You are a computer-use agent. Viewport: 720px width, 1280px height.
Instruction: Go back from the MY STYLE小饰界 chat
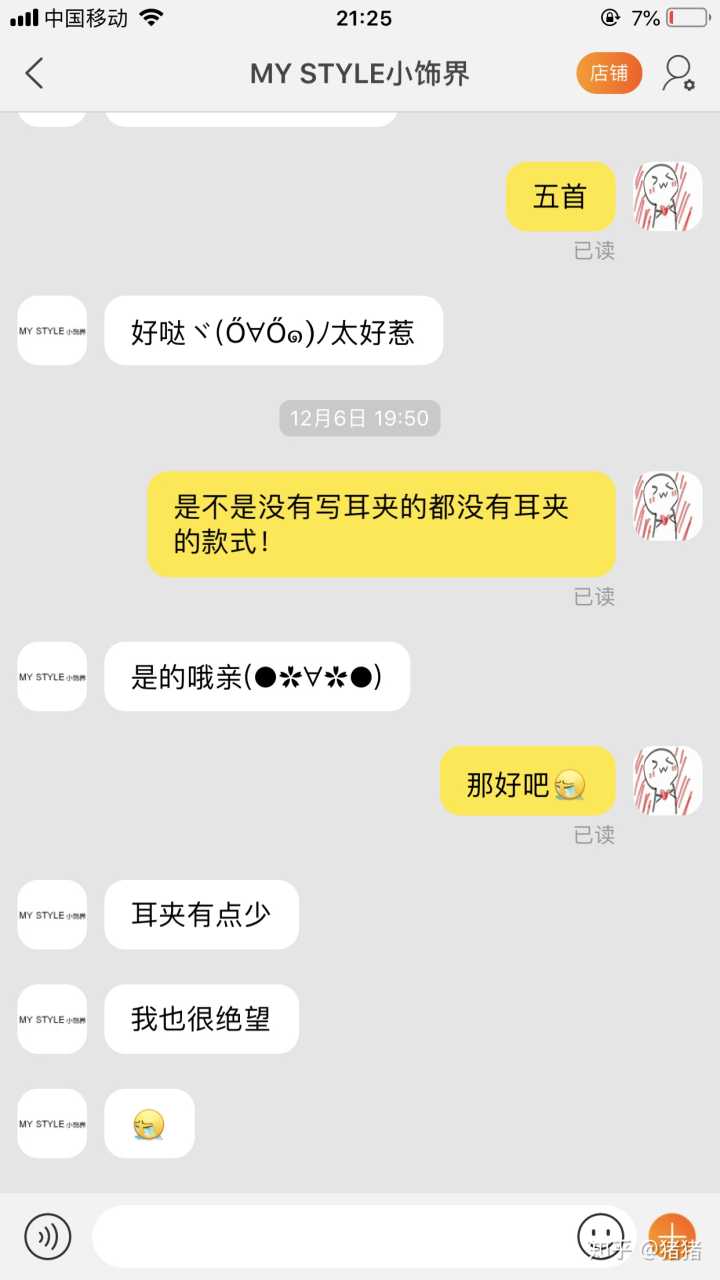(35, 73)
